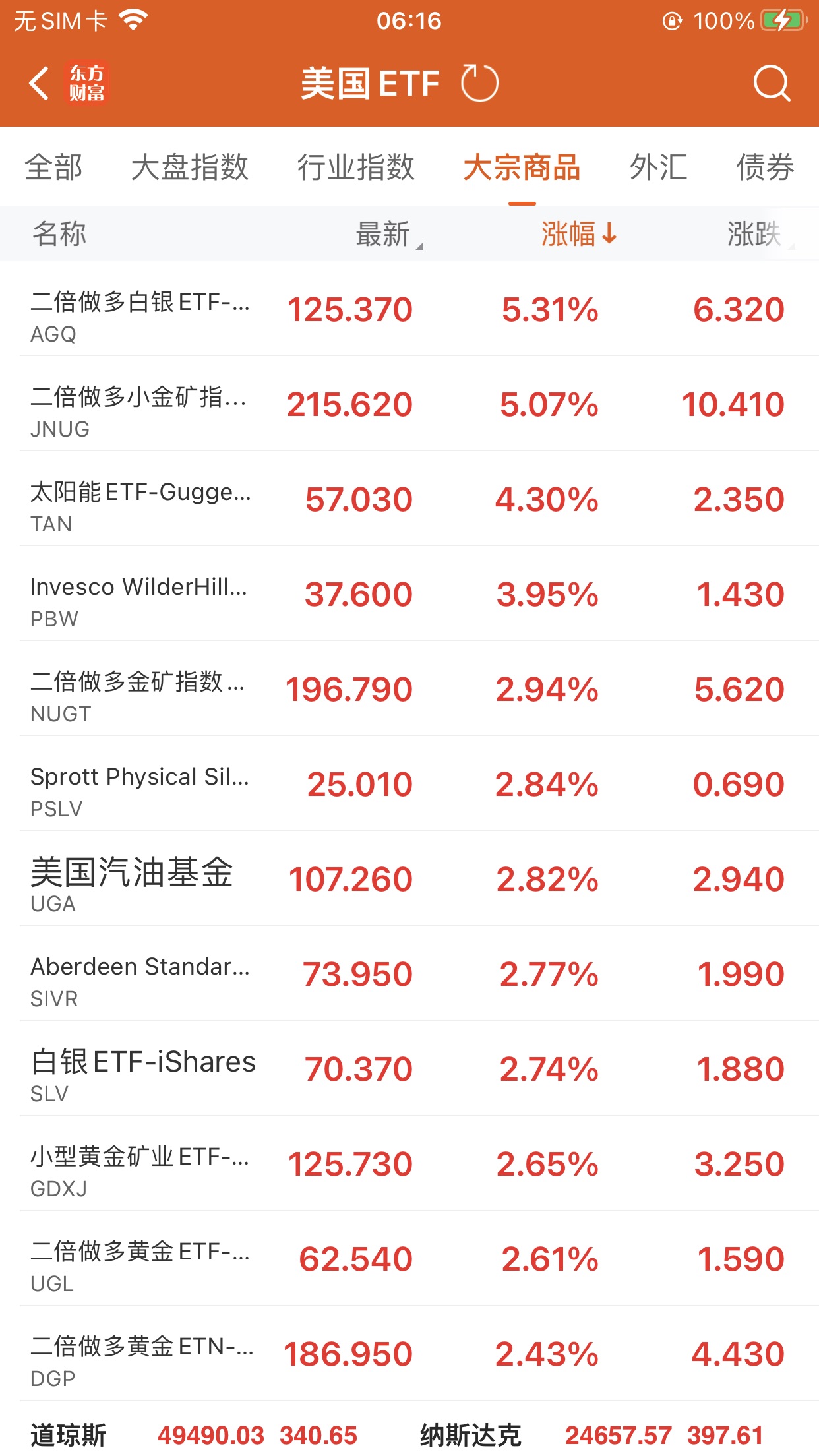Switch to the 大盘指数 tab
Image resolution: width=819 pixels, height=1456 pixels.
(189, 167)
